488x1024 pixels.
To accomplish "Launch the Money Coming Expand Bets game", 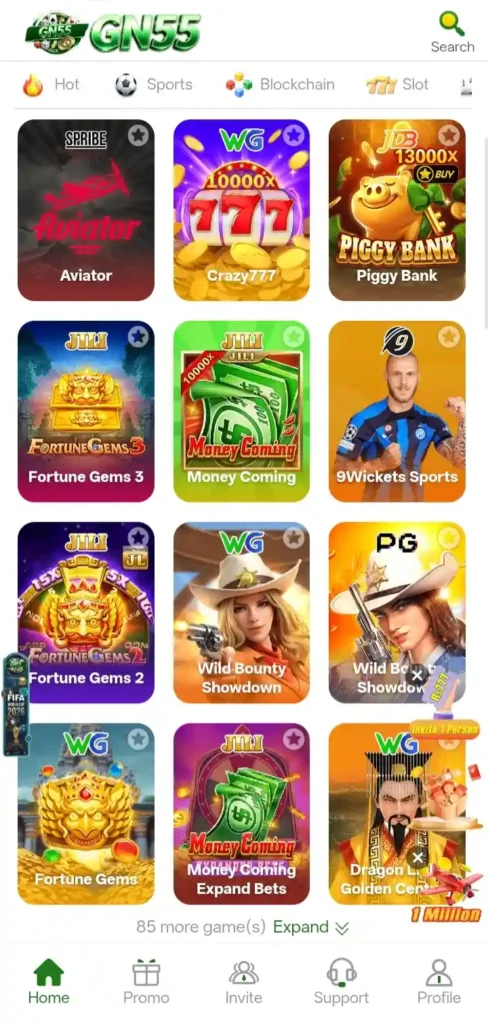I will [242, 813].
